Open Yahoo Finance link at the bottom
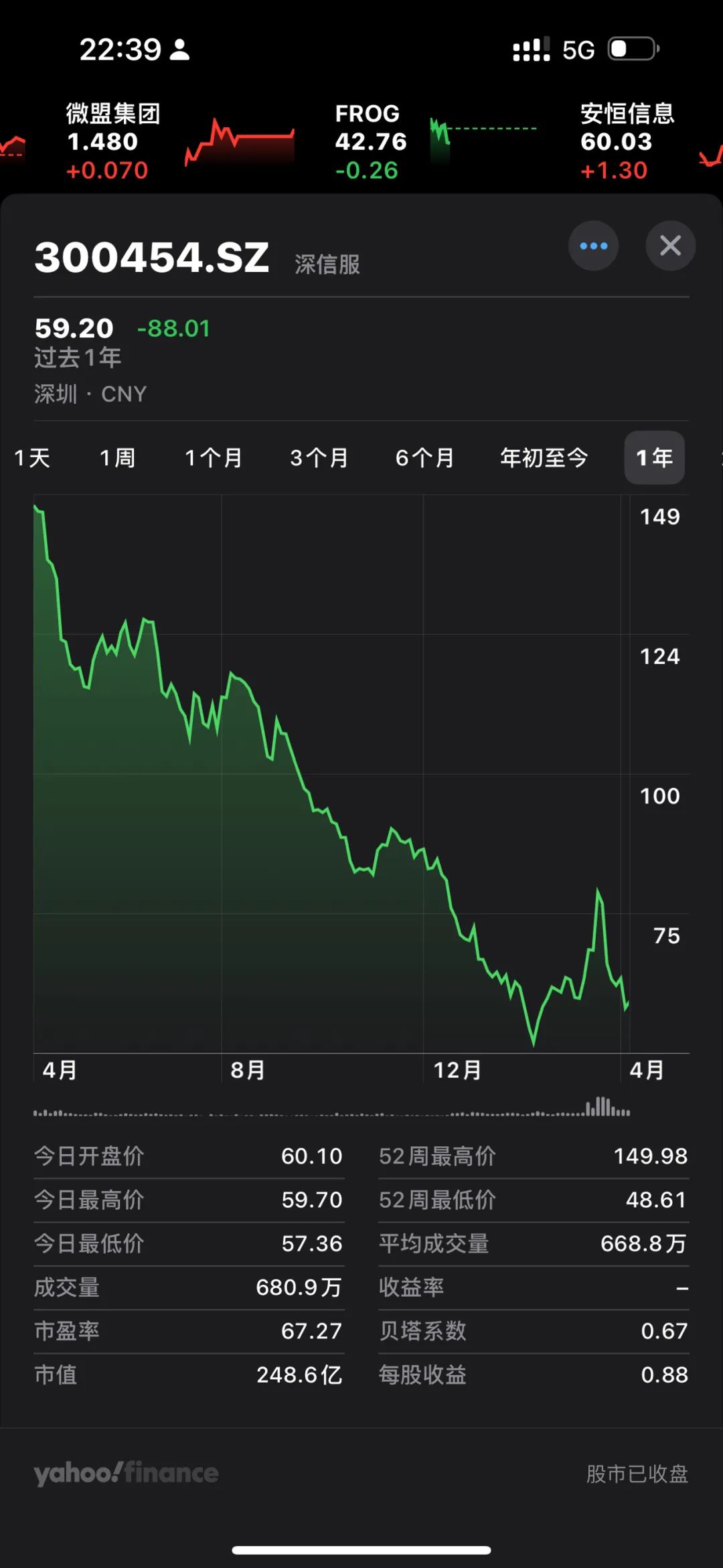This screenshot has height=1568, width=723. coord(126,1473)
